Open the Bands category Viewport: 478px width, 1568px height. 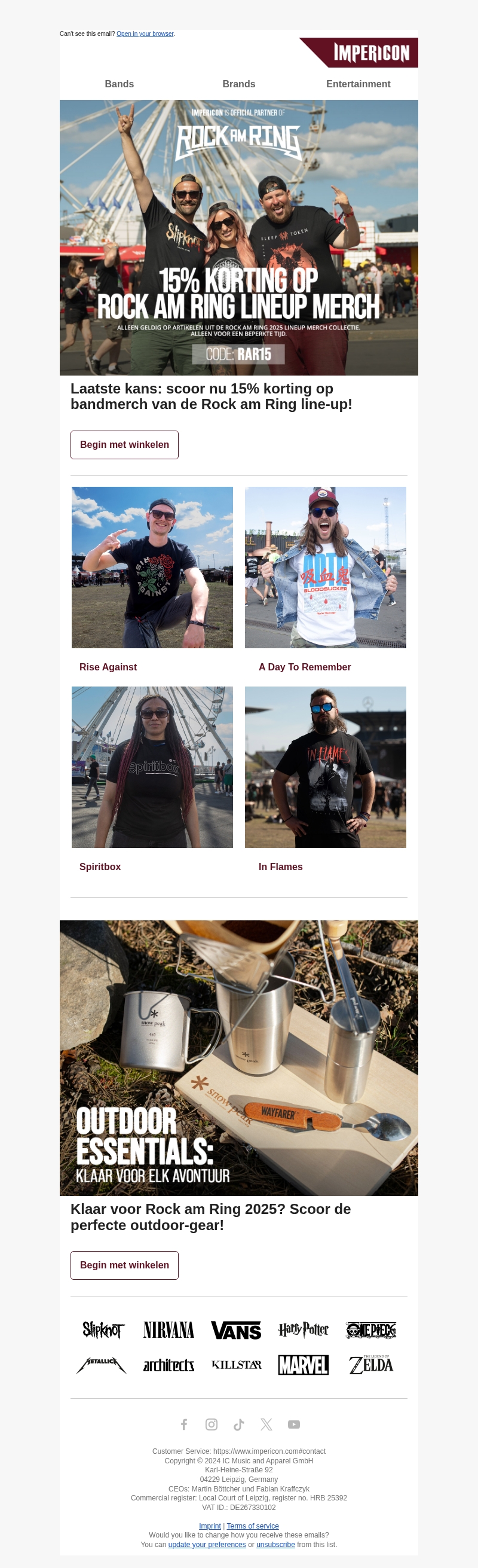tap(119, 84)
